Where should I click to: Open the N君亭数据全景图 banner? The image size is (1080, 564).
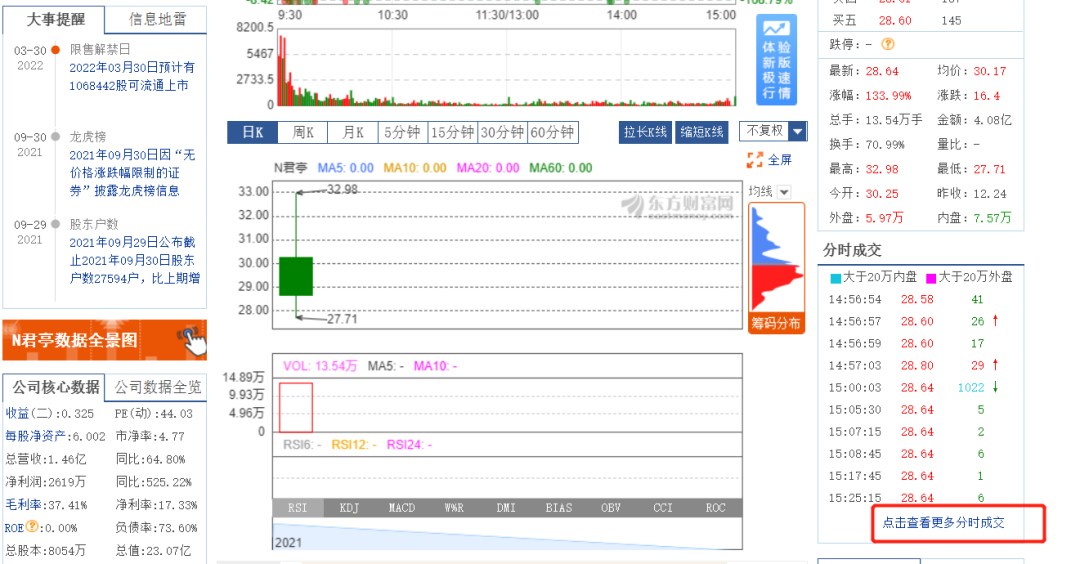click(x=105, y=341)
